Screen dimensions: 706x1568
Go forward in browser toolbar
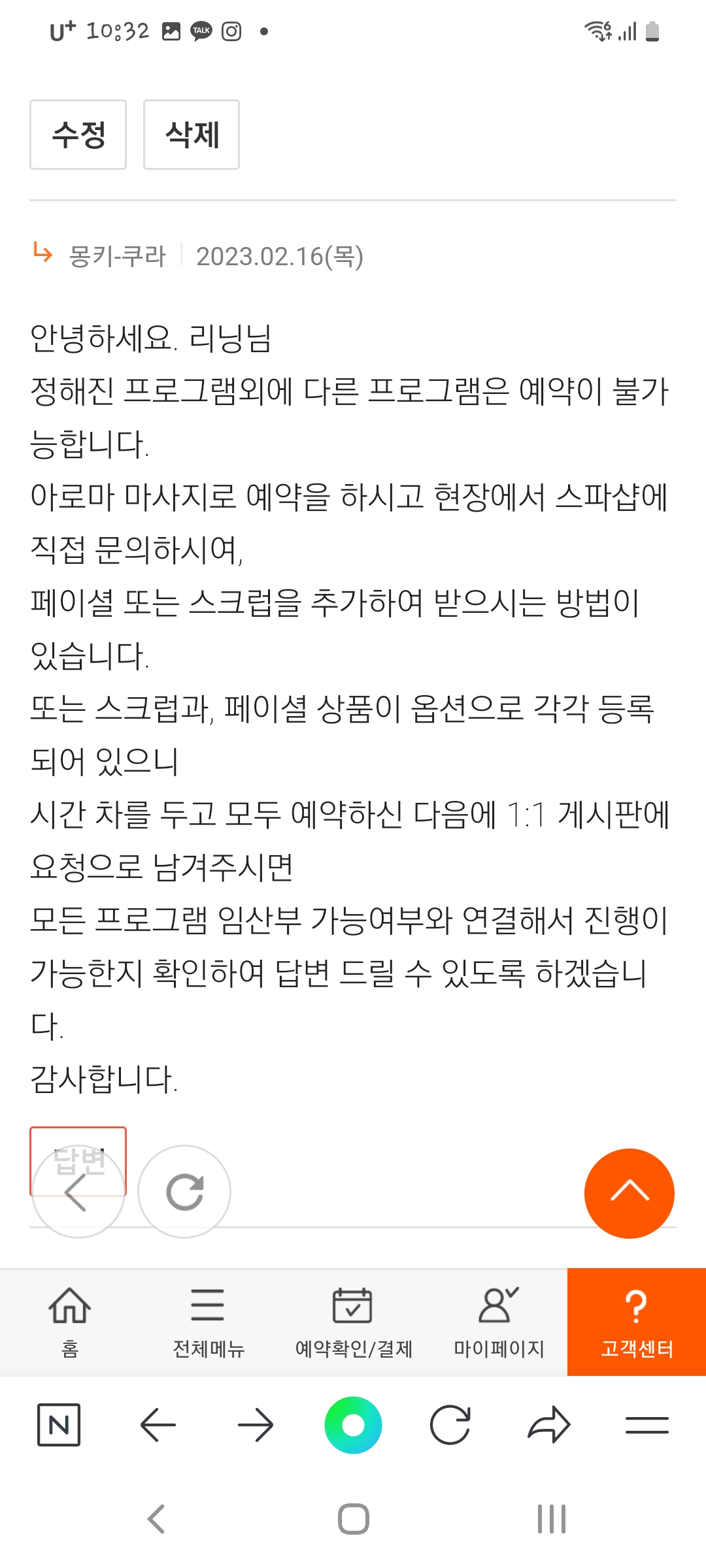[x=256, y=1424]
